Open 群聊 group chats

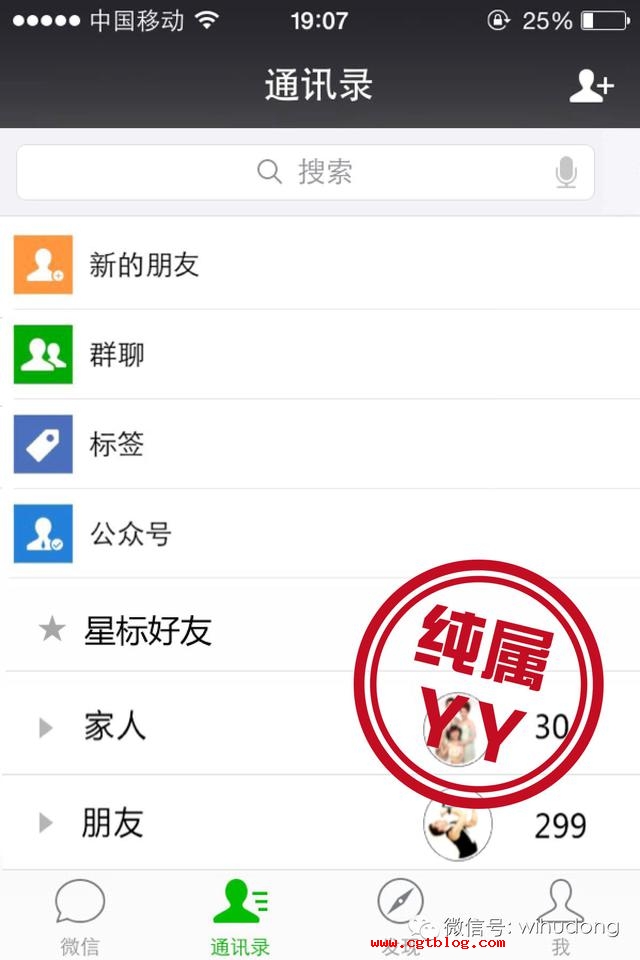pyautogui.click(x=118, y=354)
